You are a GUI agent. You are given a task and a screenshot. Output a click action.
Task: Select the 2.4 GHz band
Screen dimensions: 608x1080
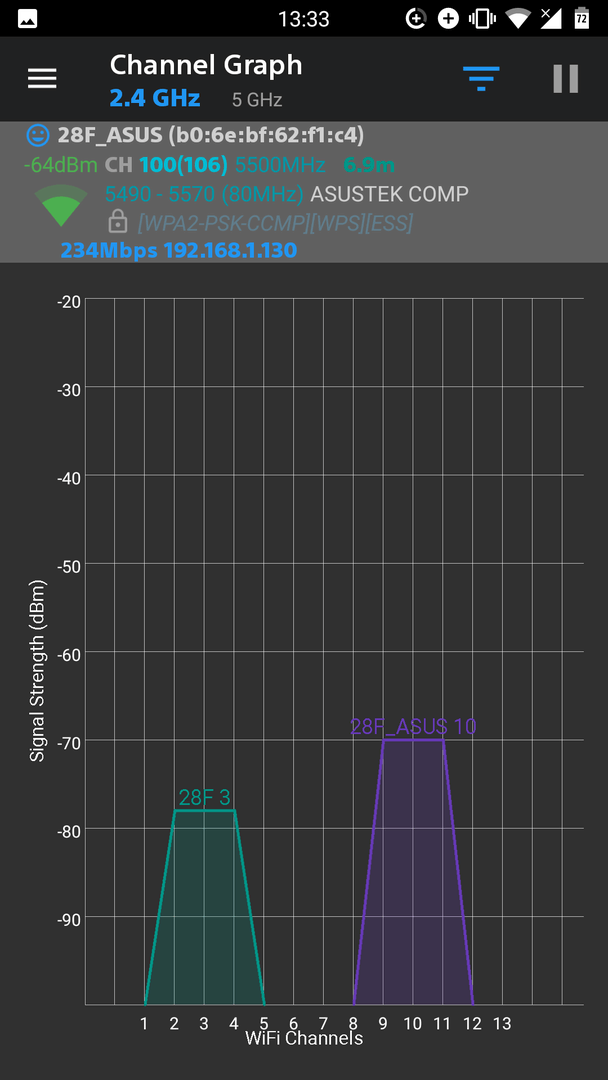[x=155, y=98]
